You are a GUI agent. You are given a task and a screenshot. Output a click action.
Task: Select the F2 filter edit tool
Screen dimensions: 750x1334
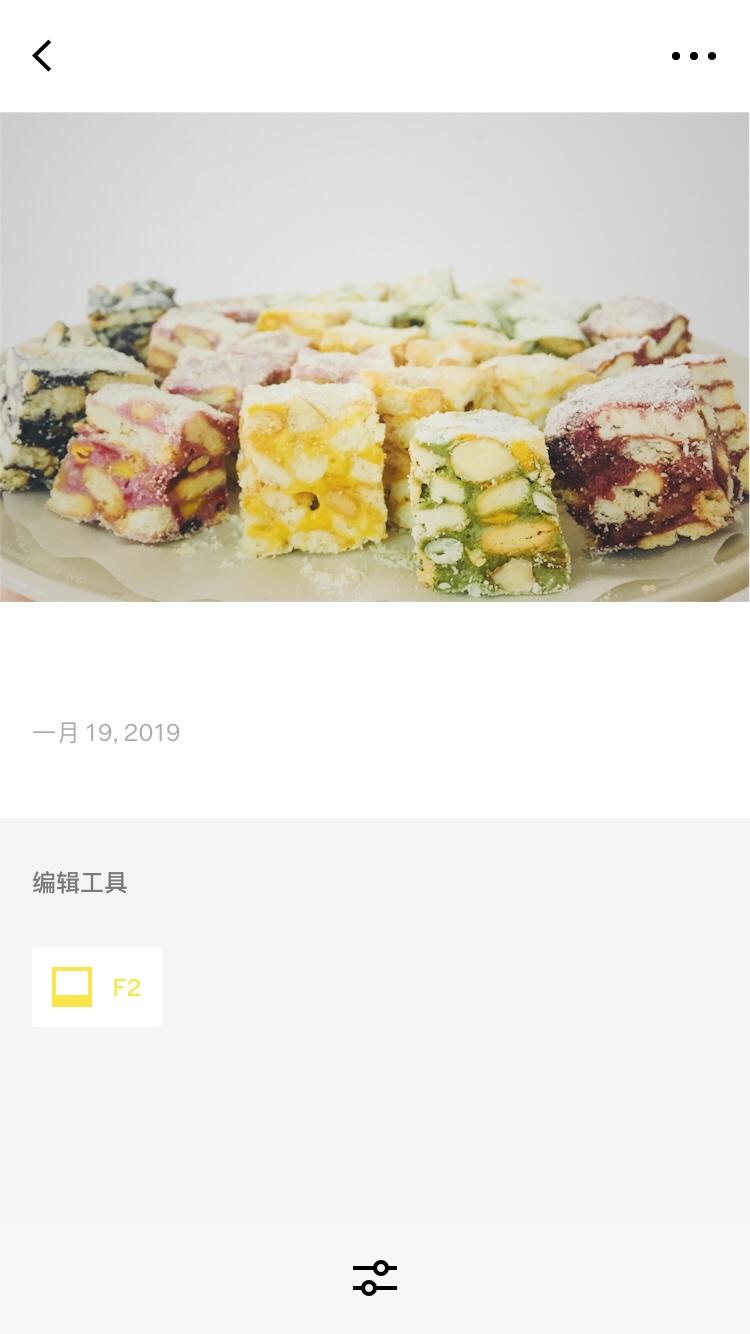click(97, 987)
